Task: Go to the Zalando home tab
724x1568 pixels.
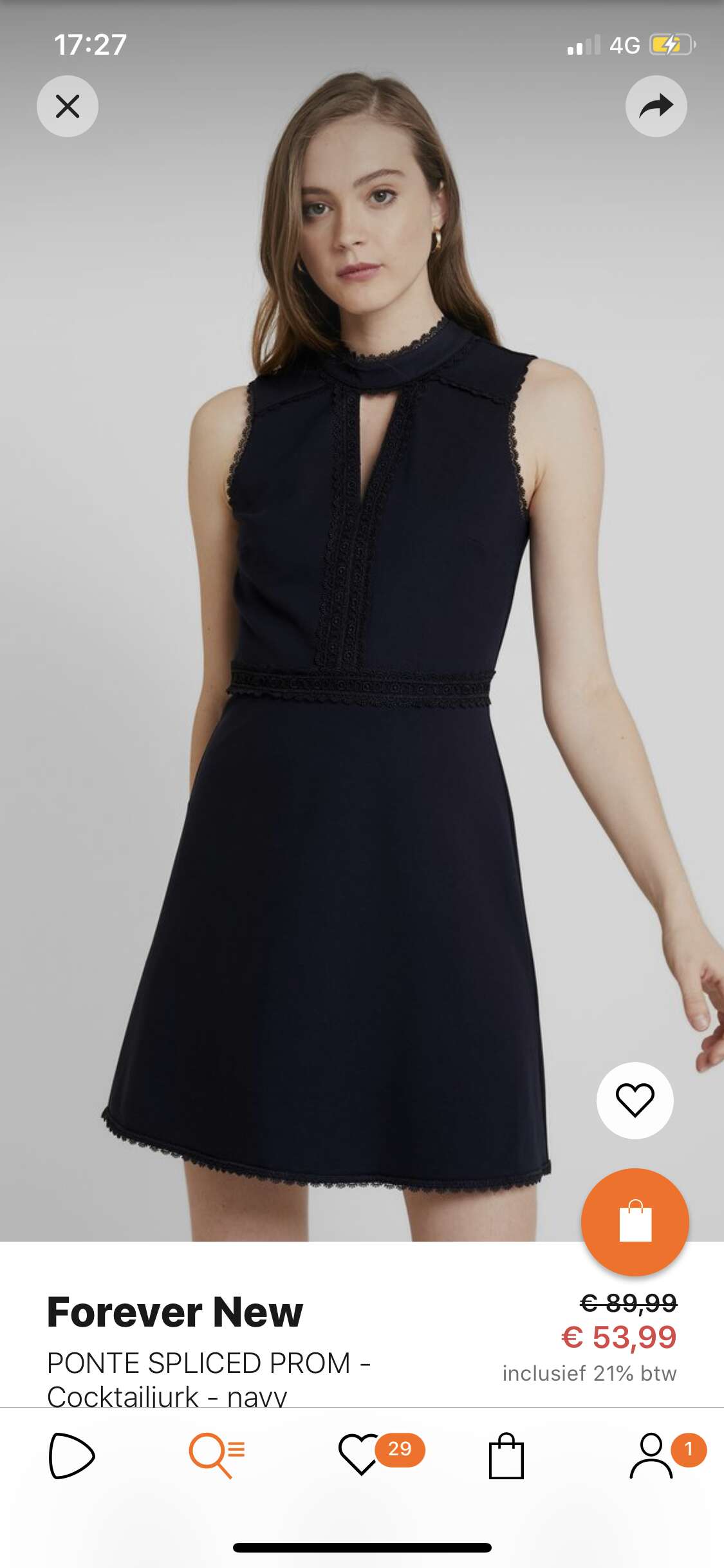Action: point(71,1455)
